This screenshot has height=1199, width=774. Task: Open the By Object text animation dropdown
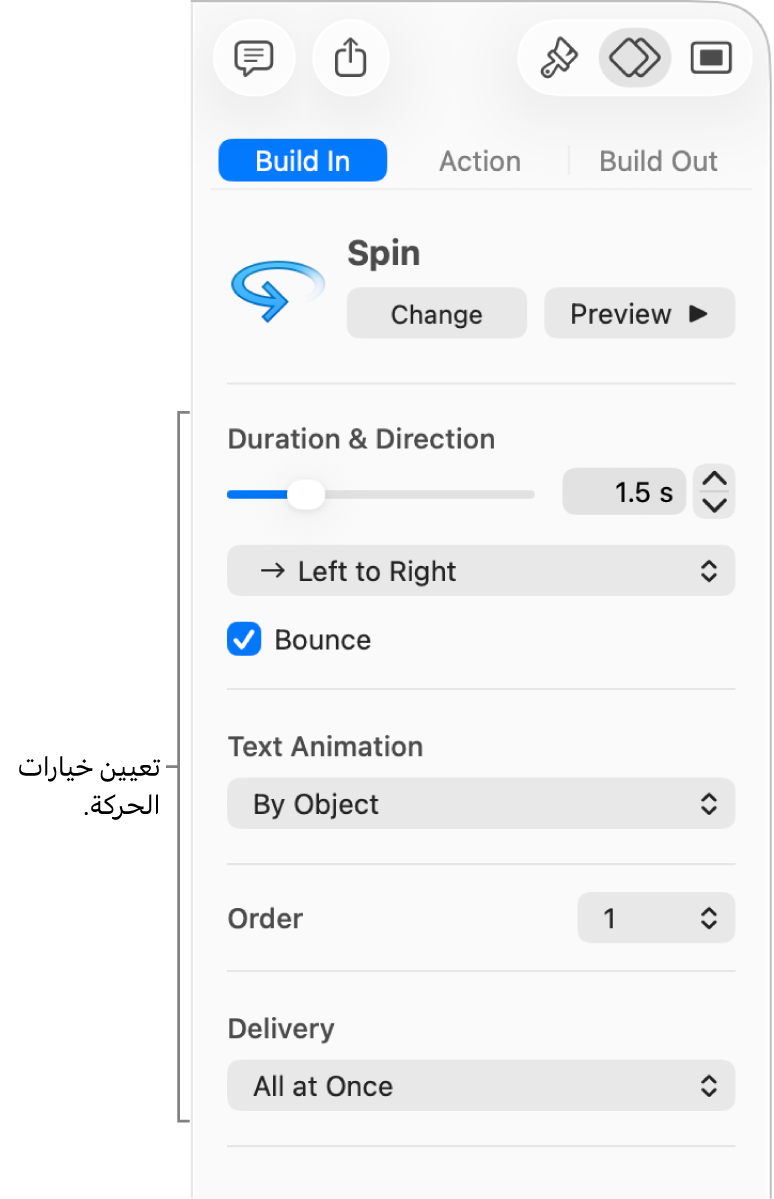pos(481,804)
